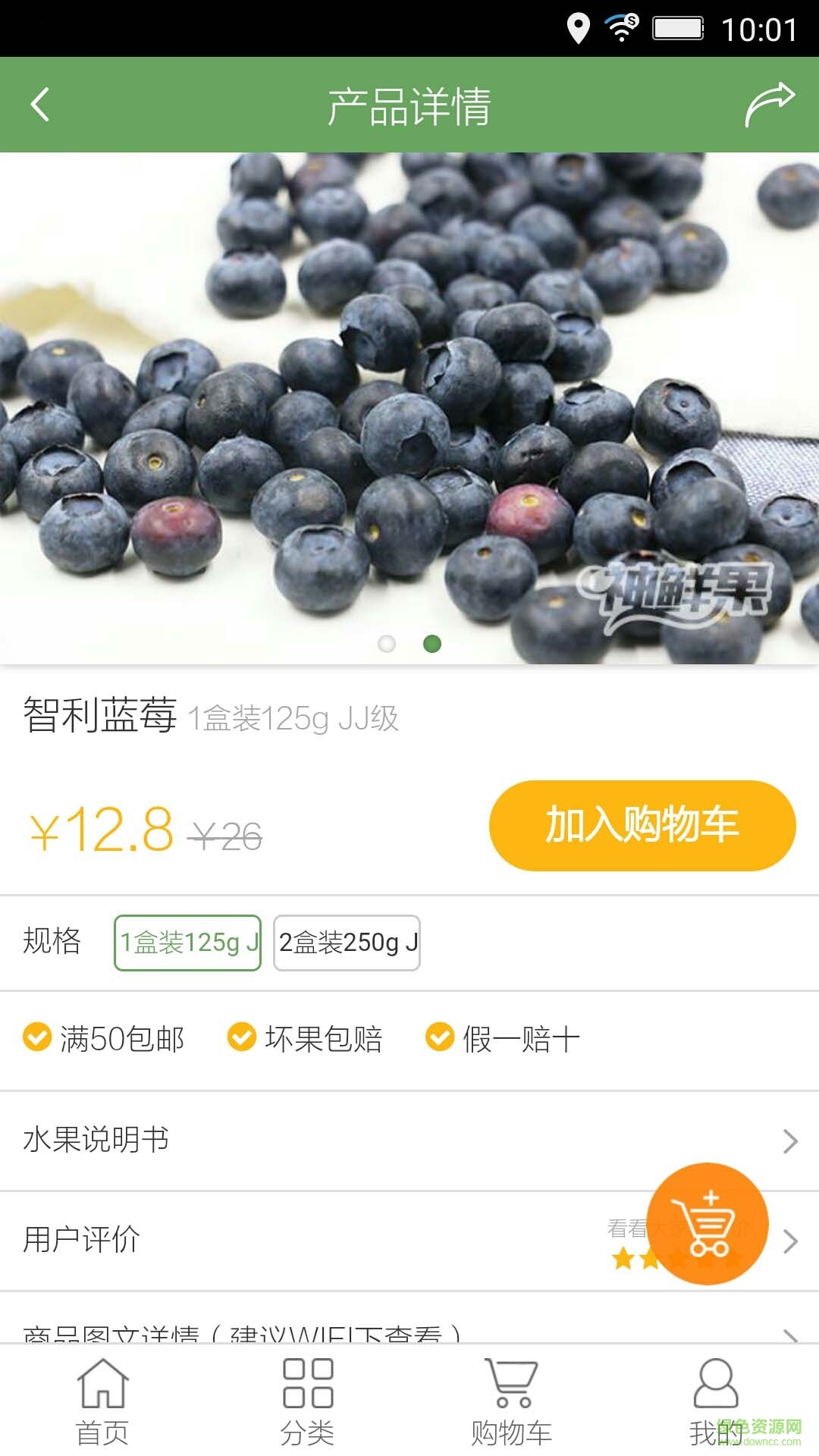Image resolution: width=819 pixels, height=1456 pixels.
Task: Show the first product image dot
Action: (387, 644)
